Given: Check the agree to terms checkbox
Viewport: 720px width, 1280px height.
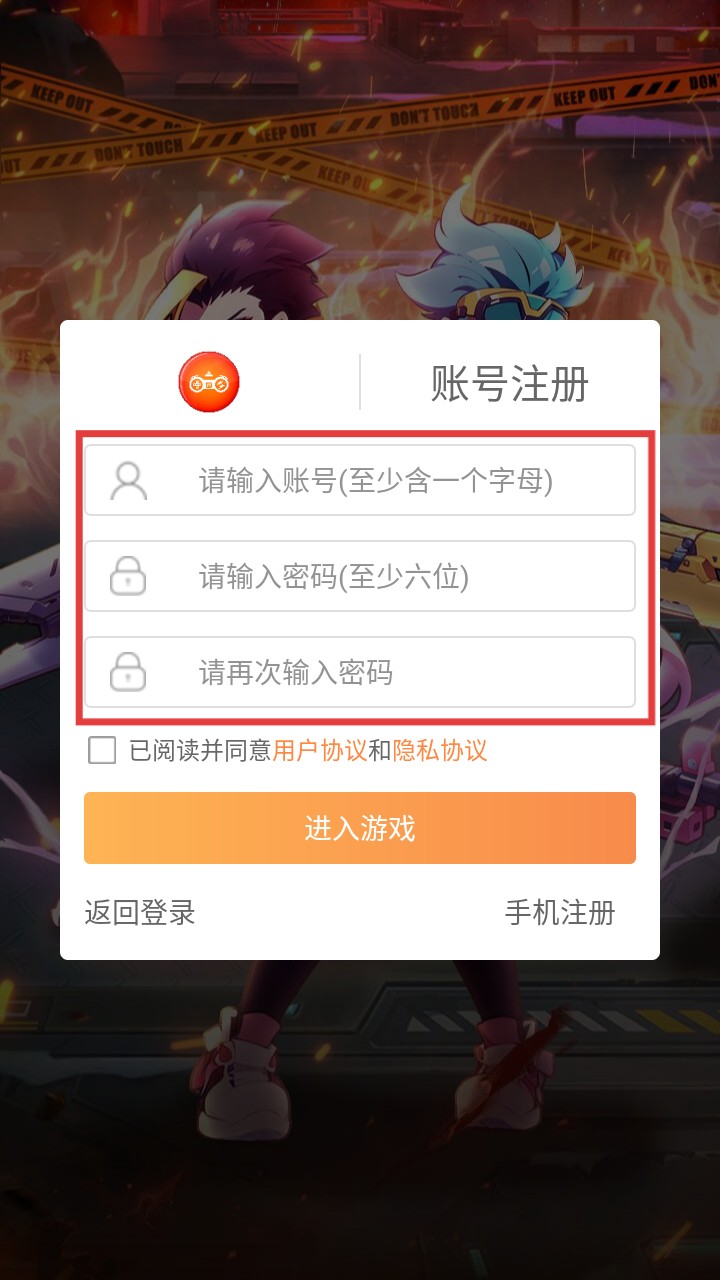Looking at the screenshot, I should click(102, 750).
